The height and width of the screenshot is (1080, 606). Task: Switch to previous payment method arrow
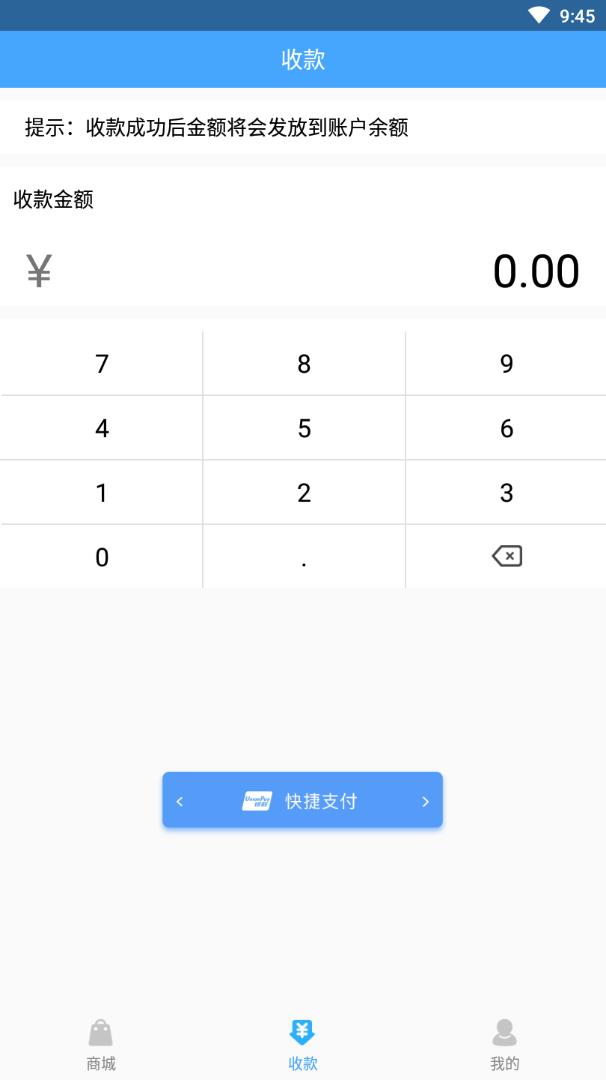(x=180, y=801)
